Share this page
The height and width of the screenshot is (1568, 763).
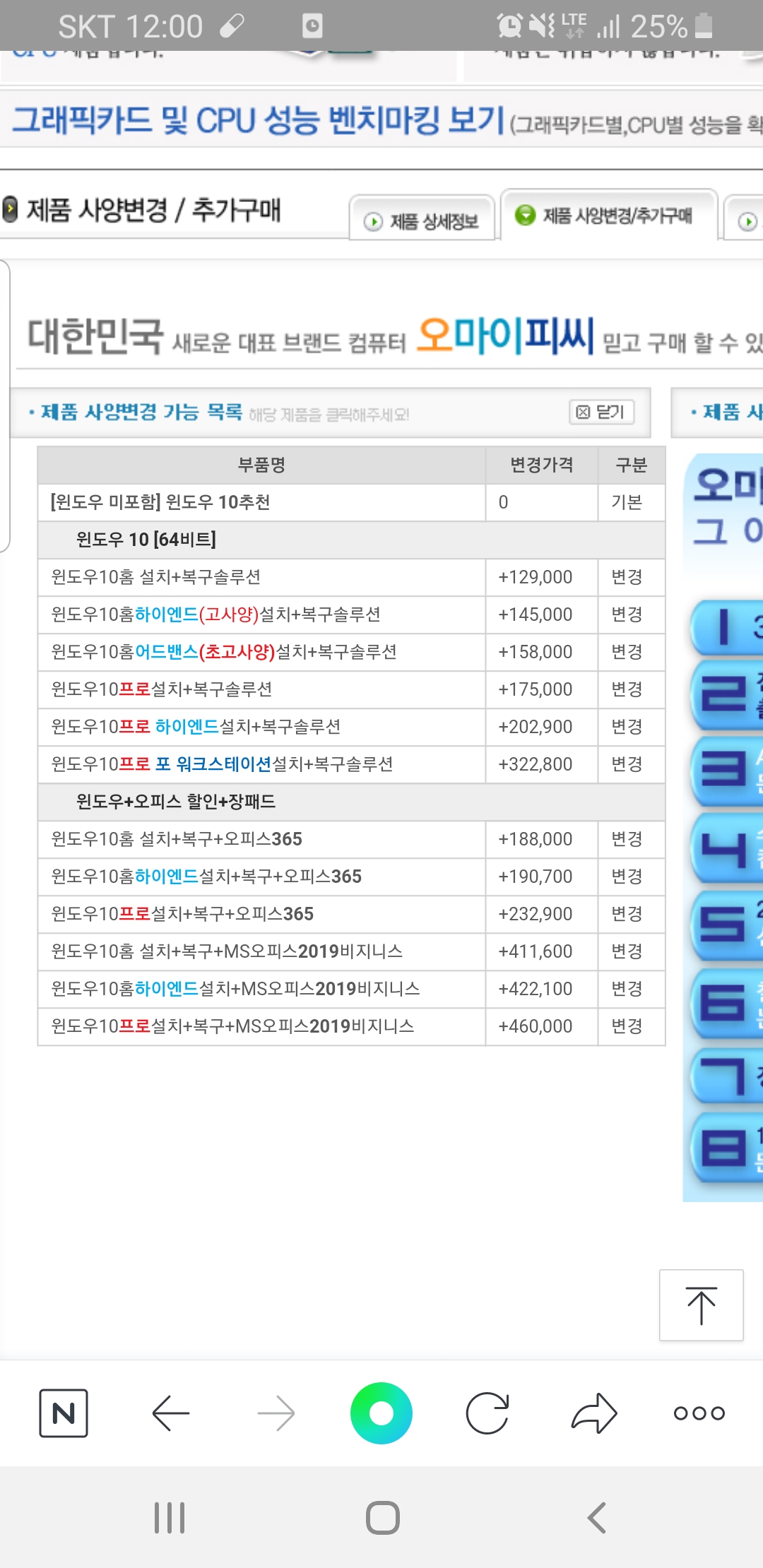tap(594, 1413)
